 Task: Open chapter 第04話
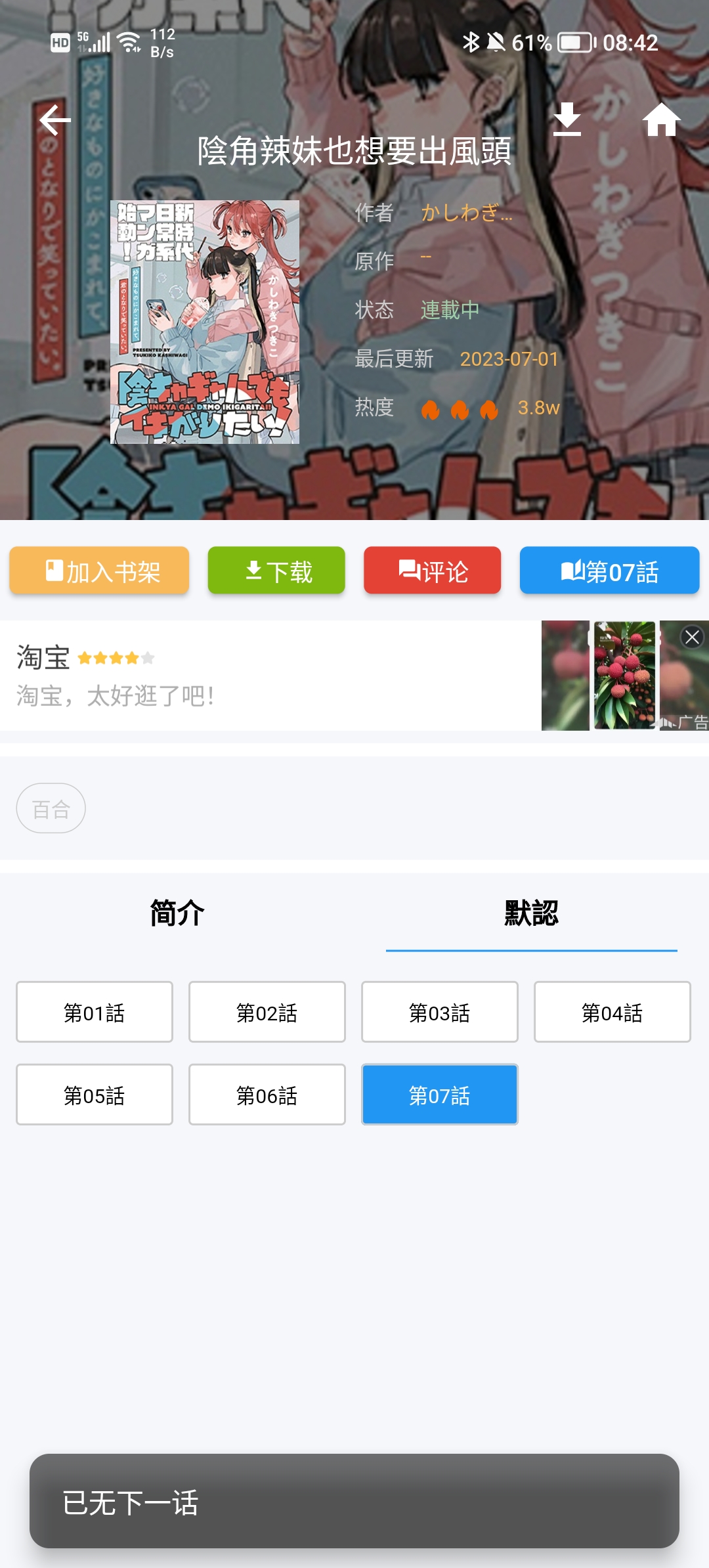pos(612,1012)
